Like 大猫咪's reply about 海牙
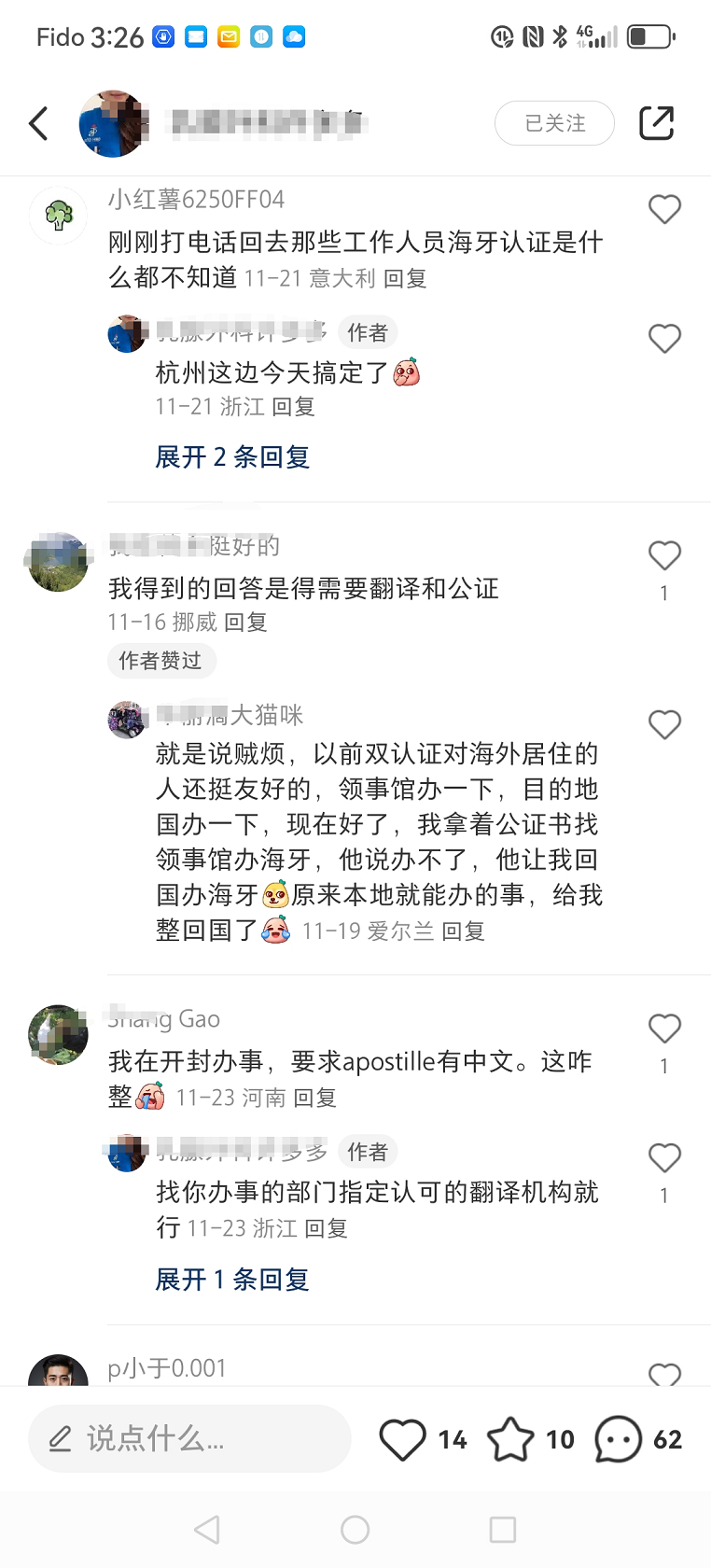The image size is (711, 1568). point(664,725)
